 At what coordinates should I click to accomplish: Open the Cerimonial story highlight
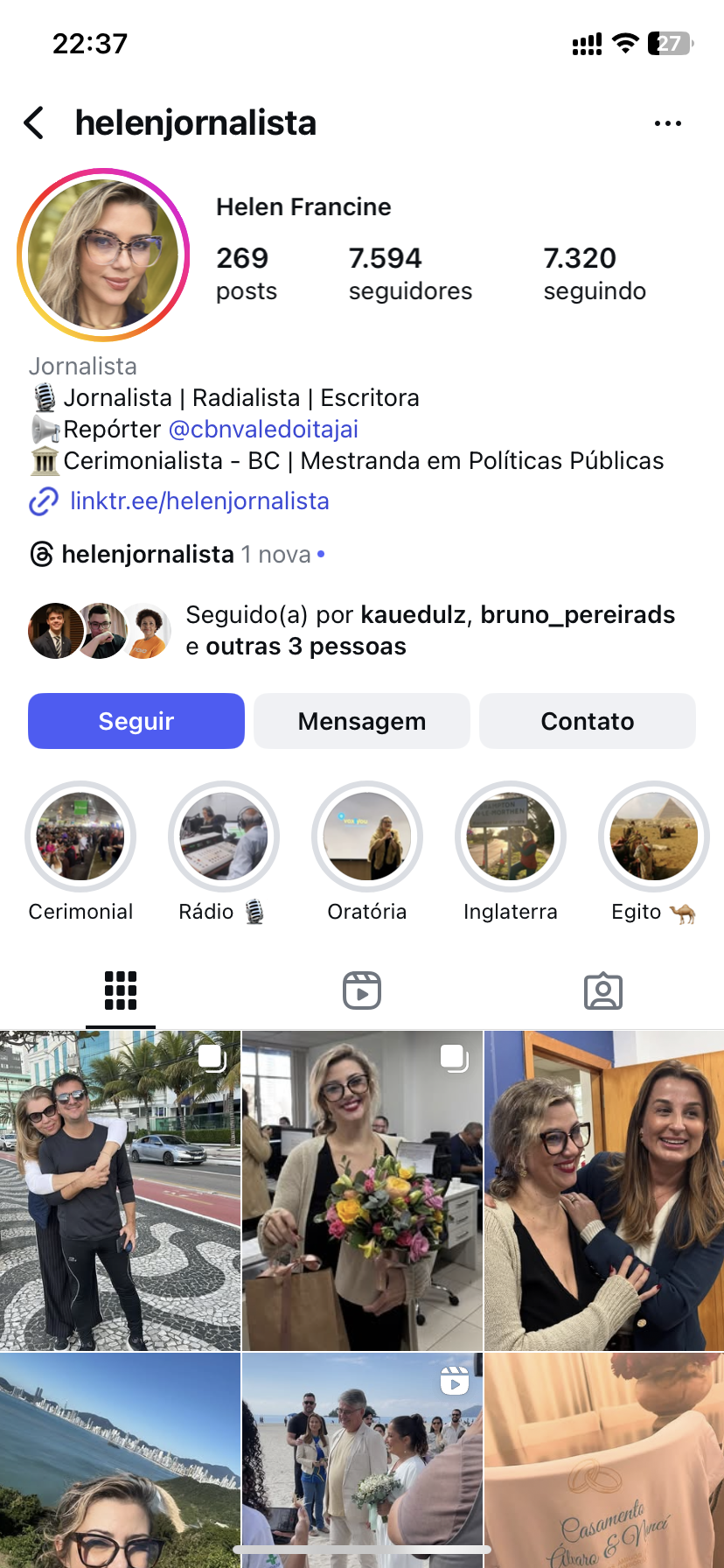80,836
